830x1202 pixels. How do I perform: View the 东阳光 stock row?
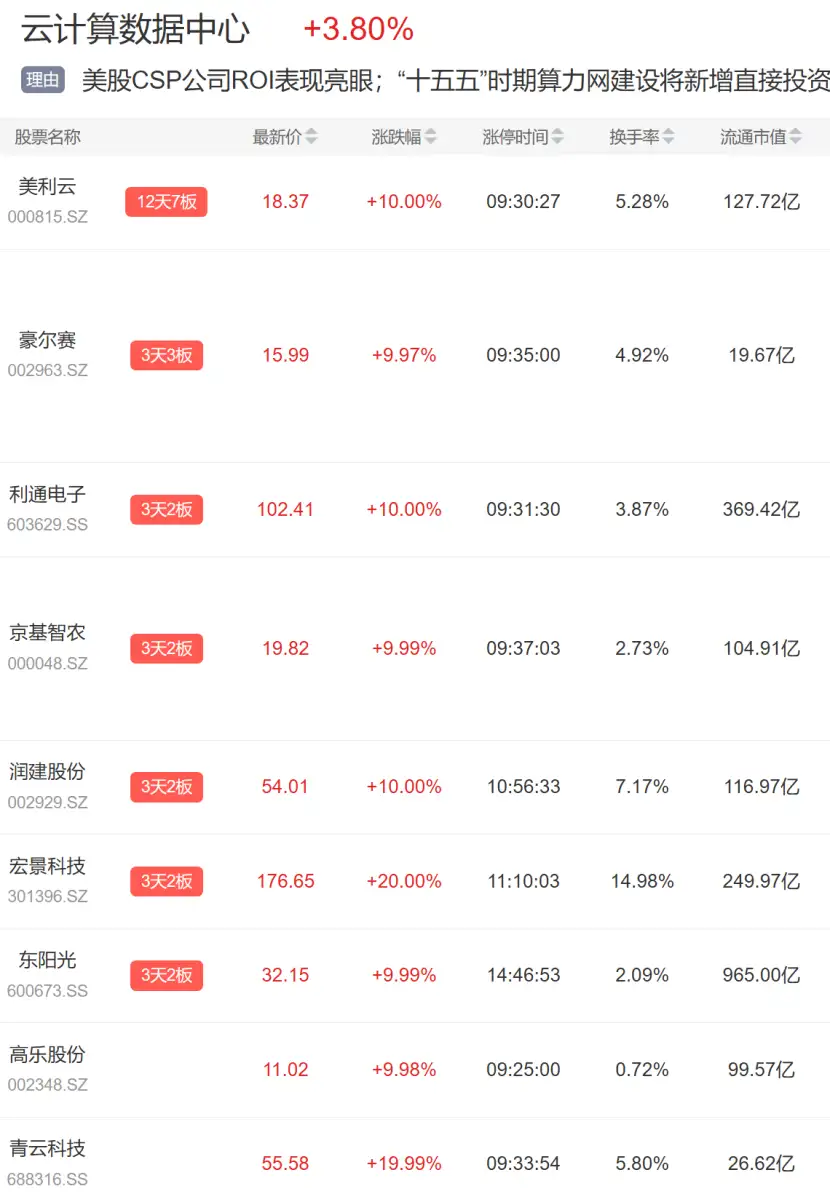coord(415,976)
